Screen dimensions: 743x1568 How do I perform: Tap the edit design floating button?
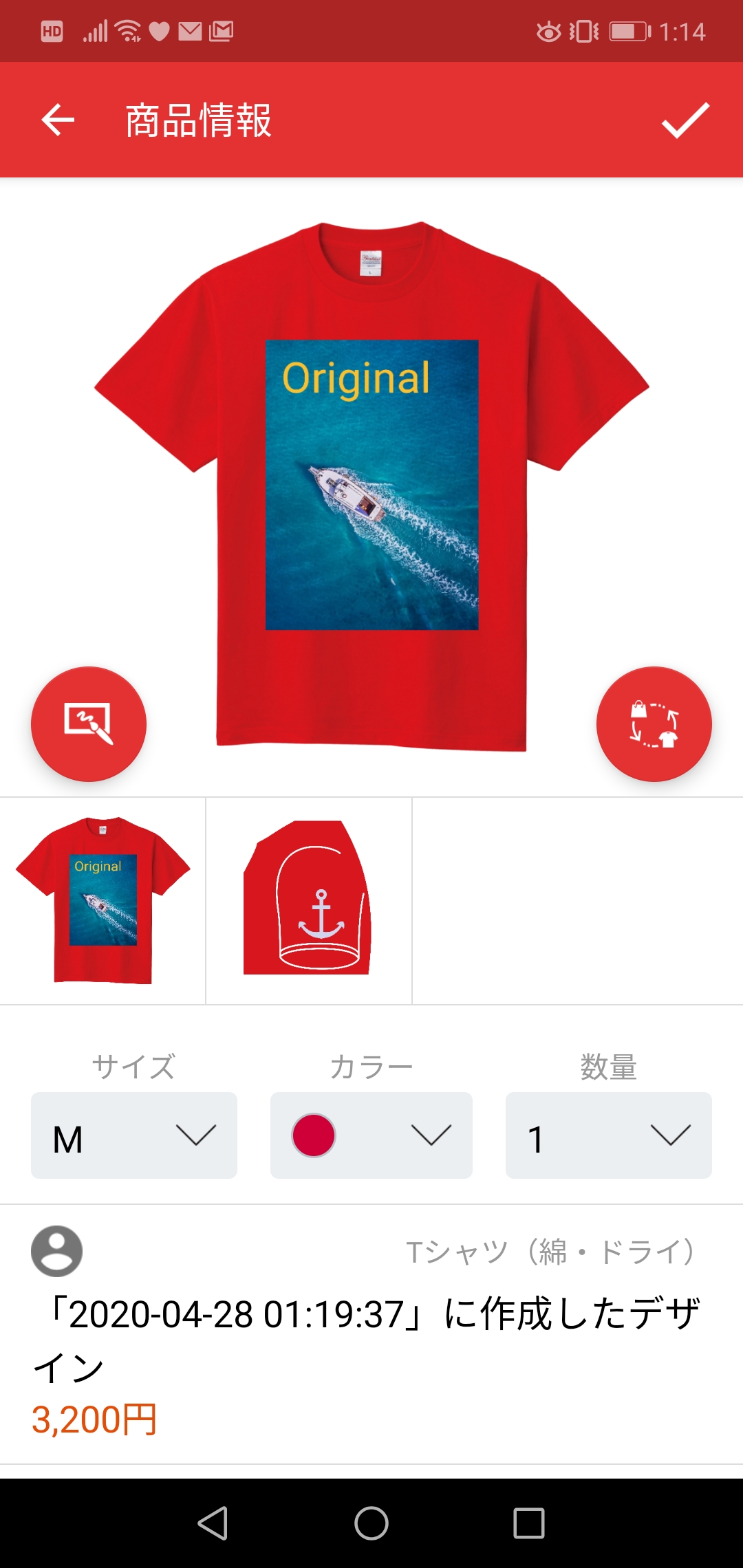point(89,723)
